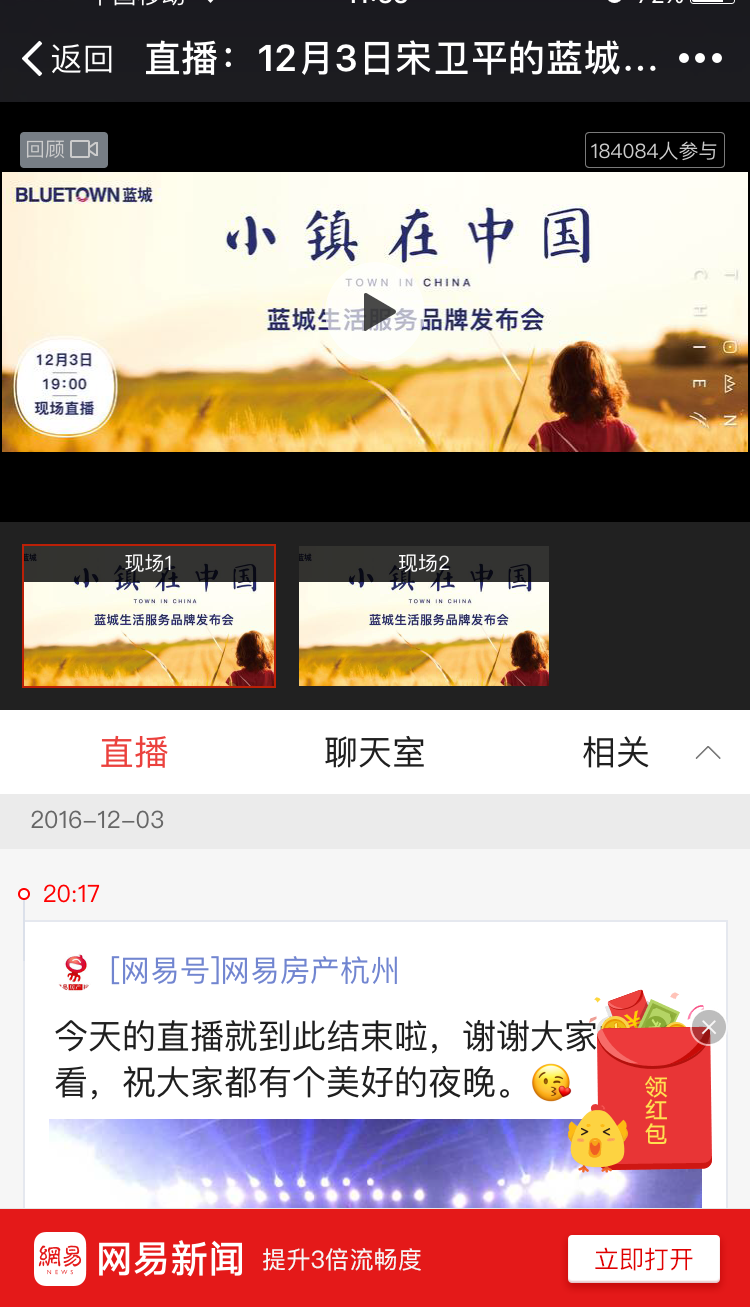Tap 立即打开 to open 网易新闻 app
This screenshot has height=1307, width=750.
(x=643, y=1259)
